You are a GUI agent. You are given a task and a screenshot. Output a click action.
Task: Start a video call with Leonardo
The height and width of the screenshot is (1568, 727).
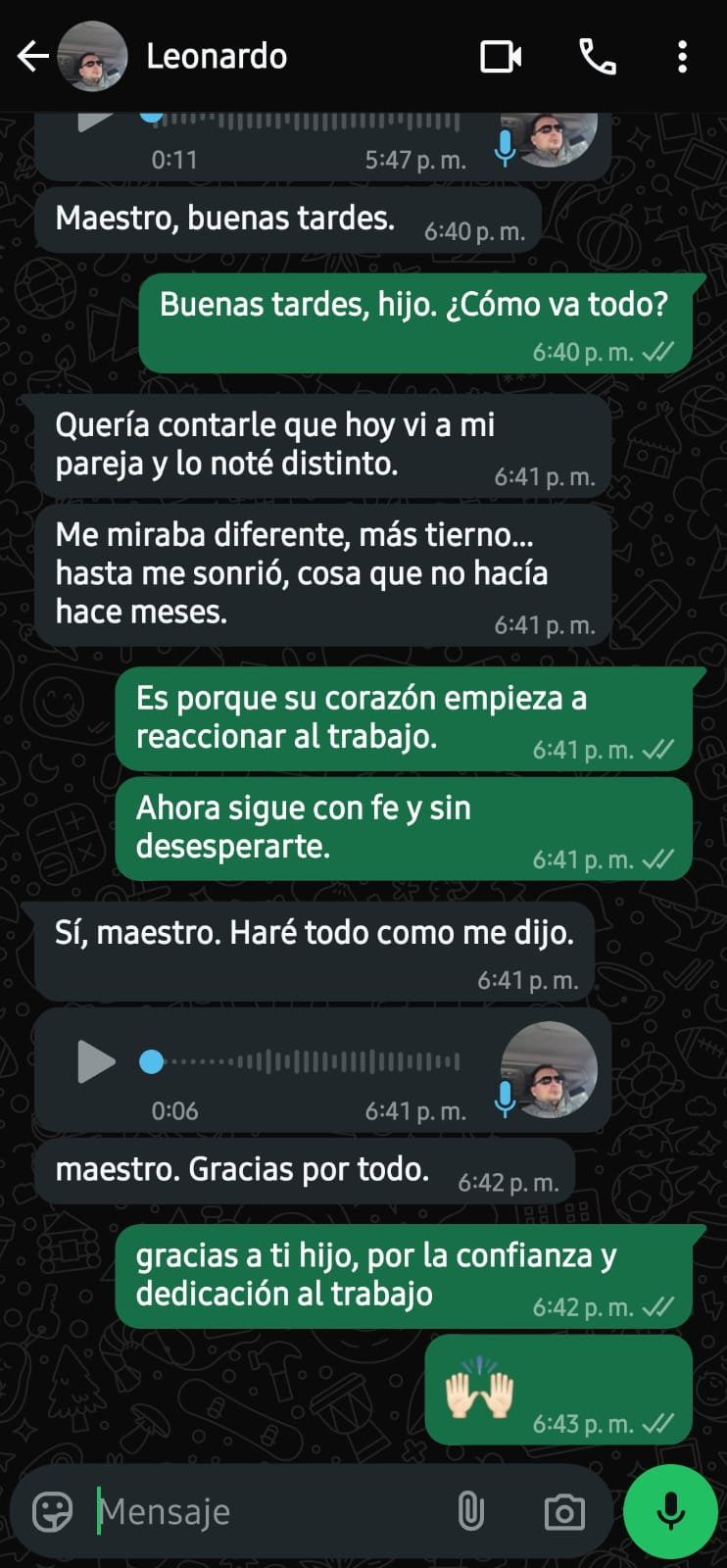pyautogui.click(x=501, y=56)
